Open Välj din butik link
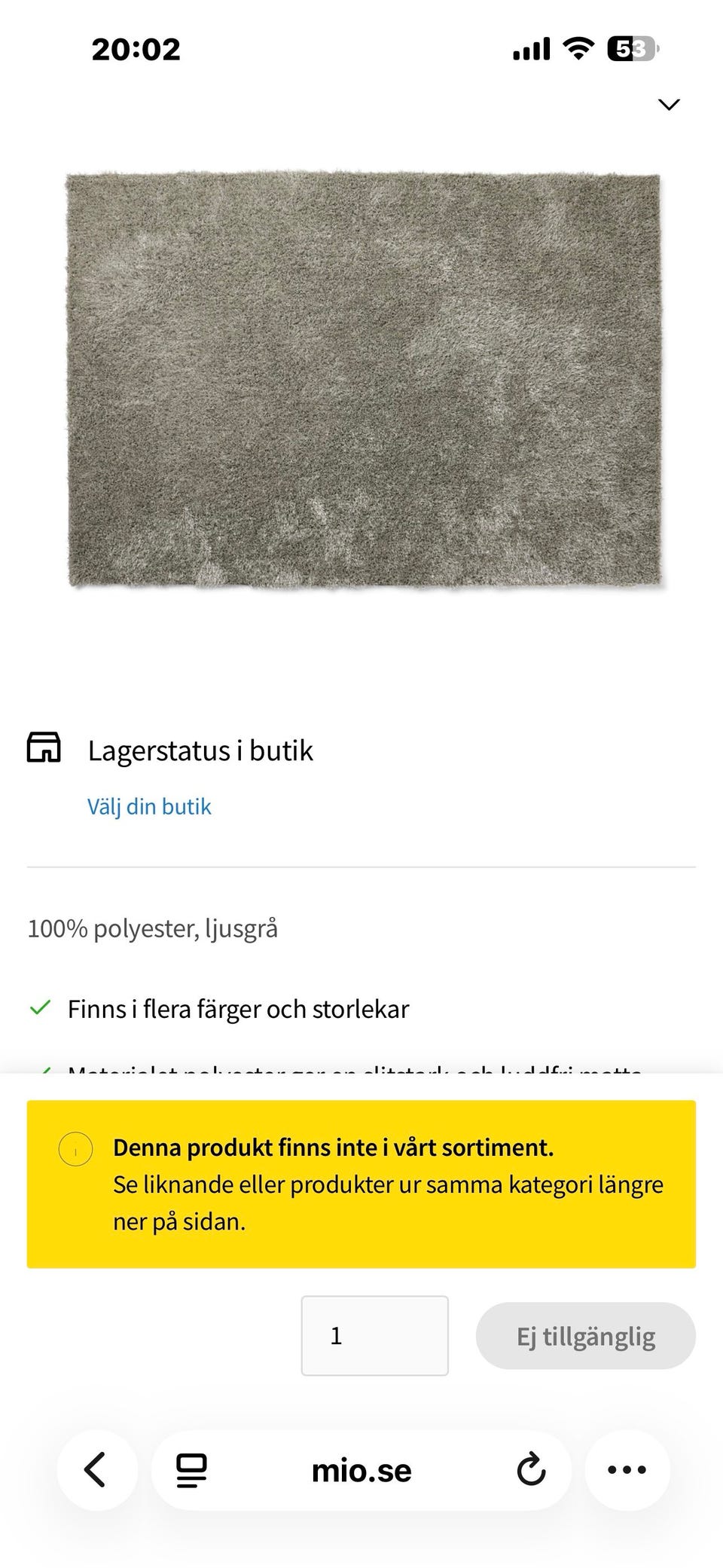Screen dimensions: 723x1568 pyautogui.click(x=149, y=805)
